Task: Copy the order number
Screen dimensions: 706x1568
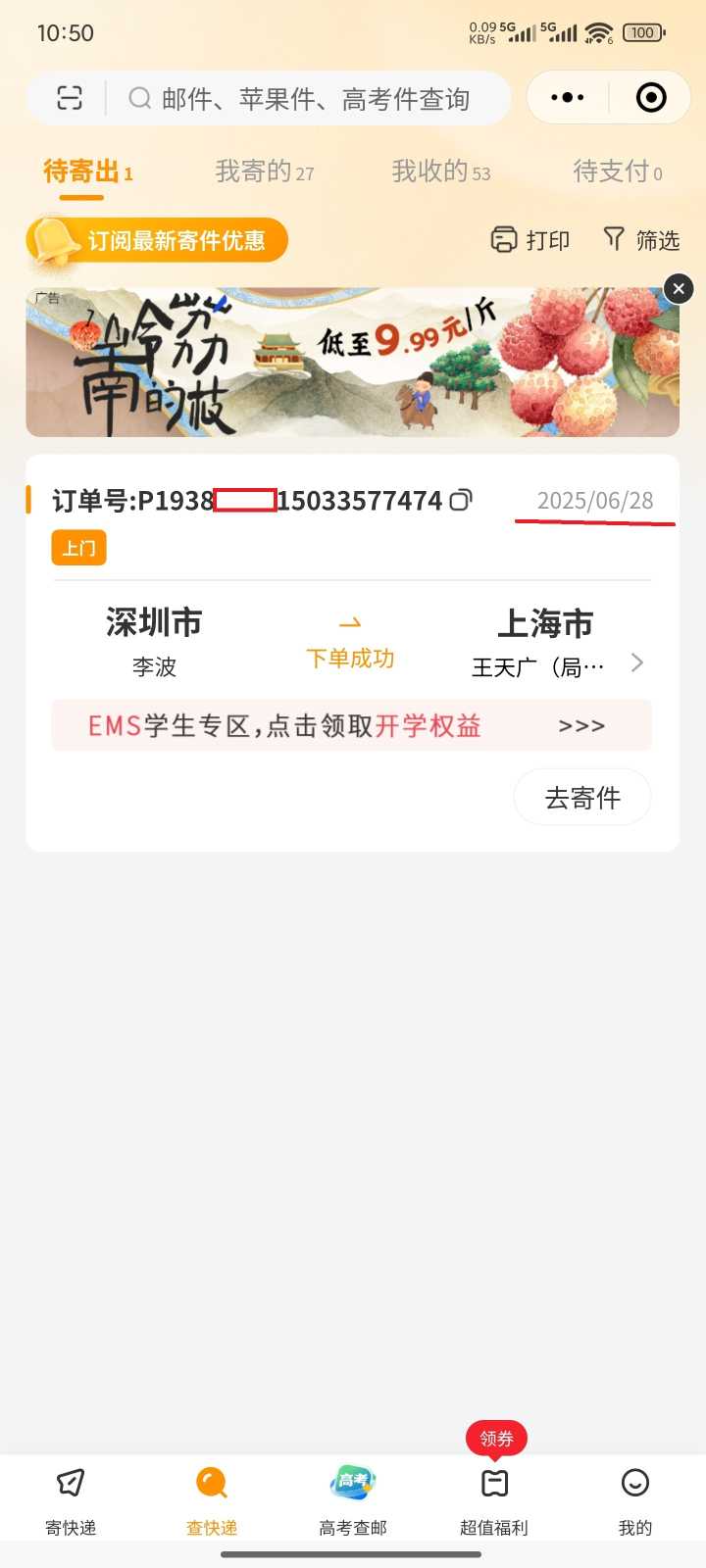Action: [x=461, y=500]
